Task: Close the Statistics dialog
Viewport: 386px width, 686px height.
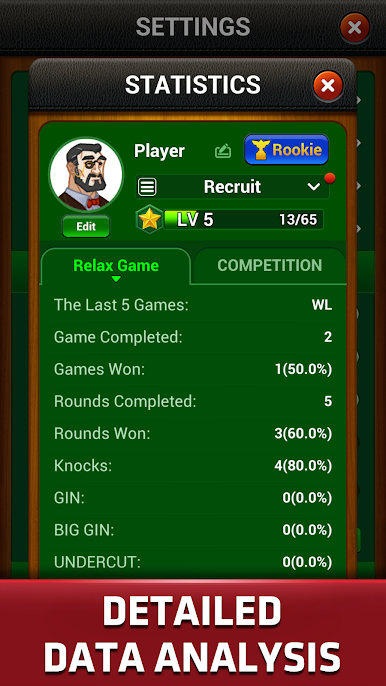Action: coord(328,85)
